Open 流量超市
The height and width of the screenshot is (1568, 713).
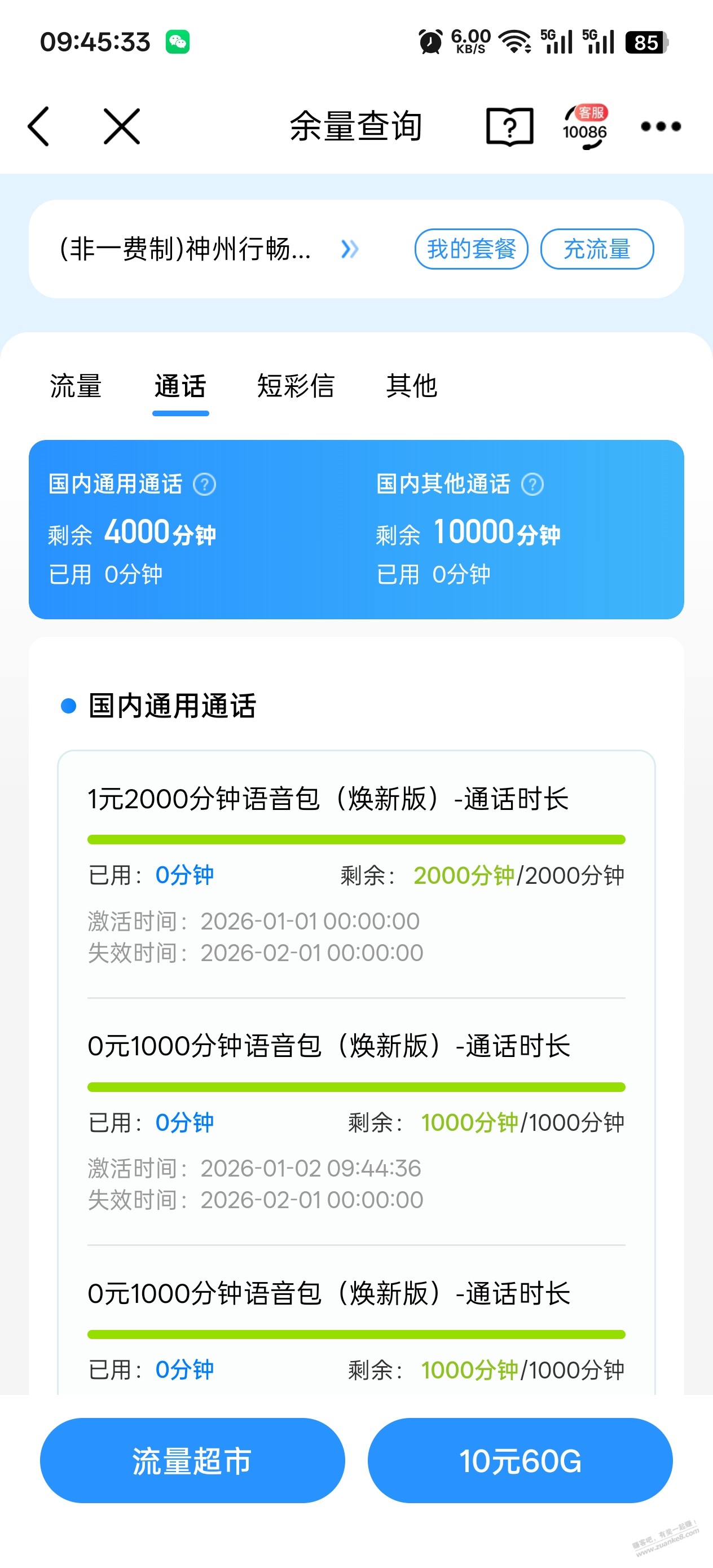click(x=192, y=1460)
